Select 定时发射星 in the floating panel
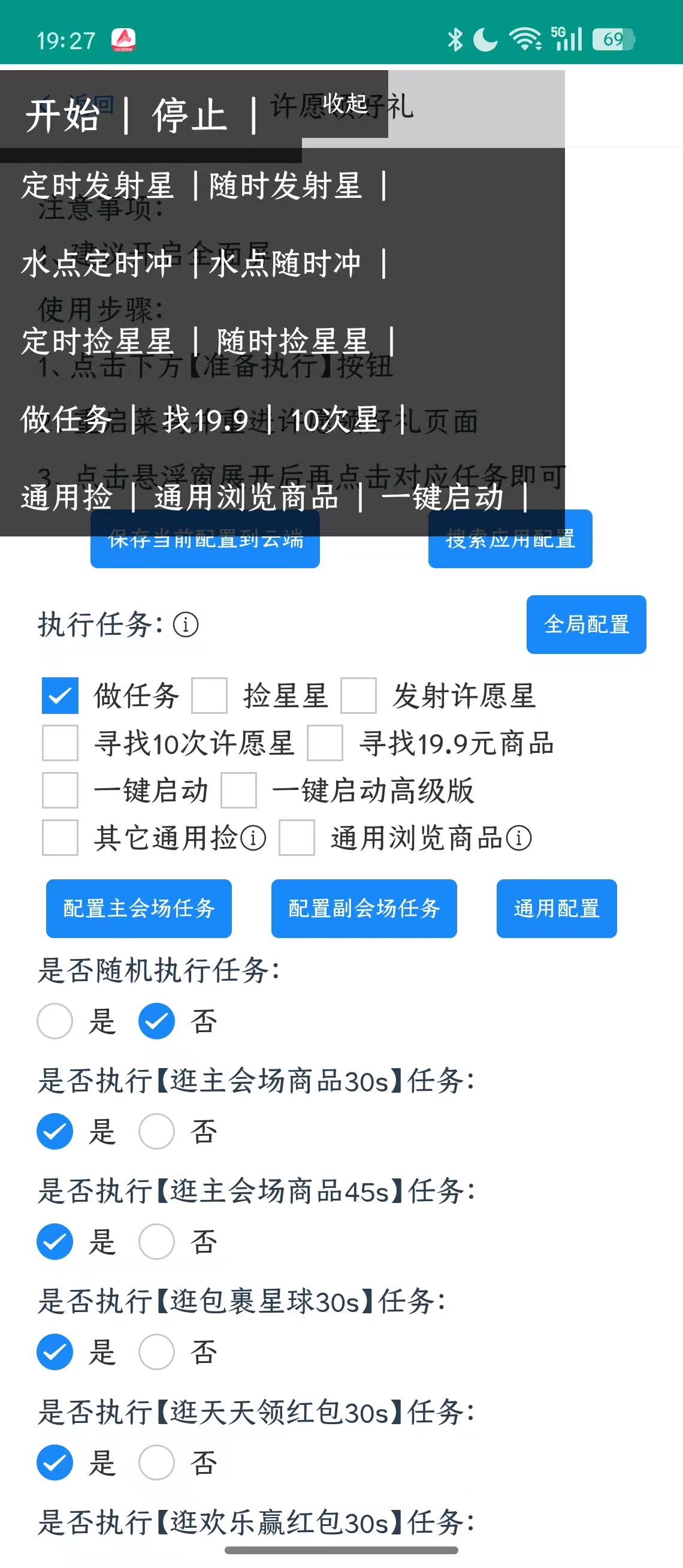The height and width of the screenshot is (1568, 683). [98, 186]
